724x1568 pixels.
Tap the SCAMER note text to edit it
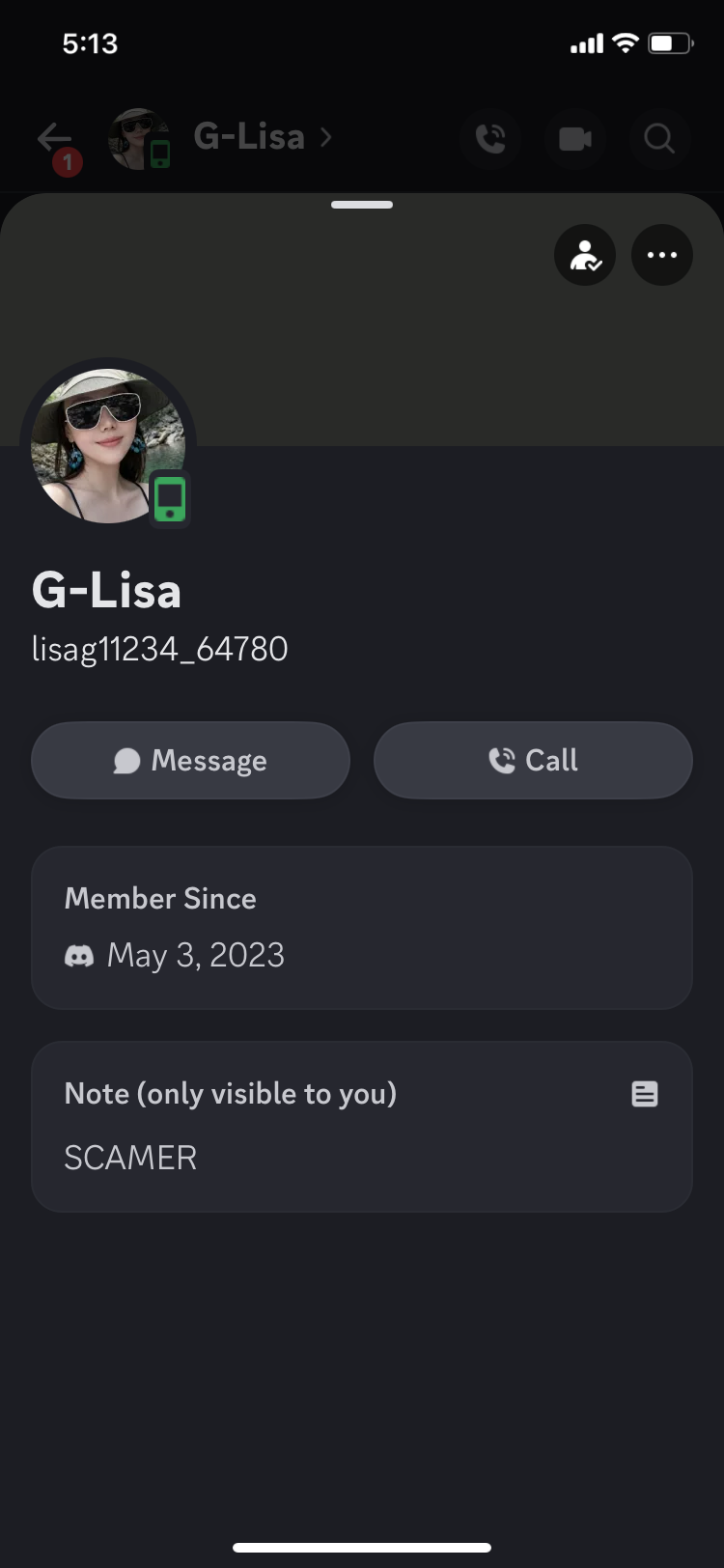129,1157
